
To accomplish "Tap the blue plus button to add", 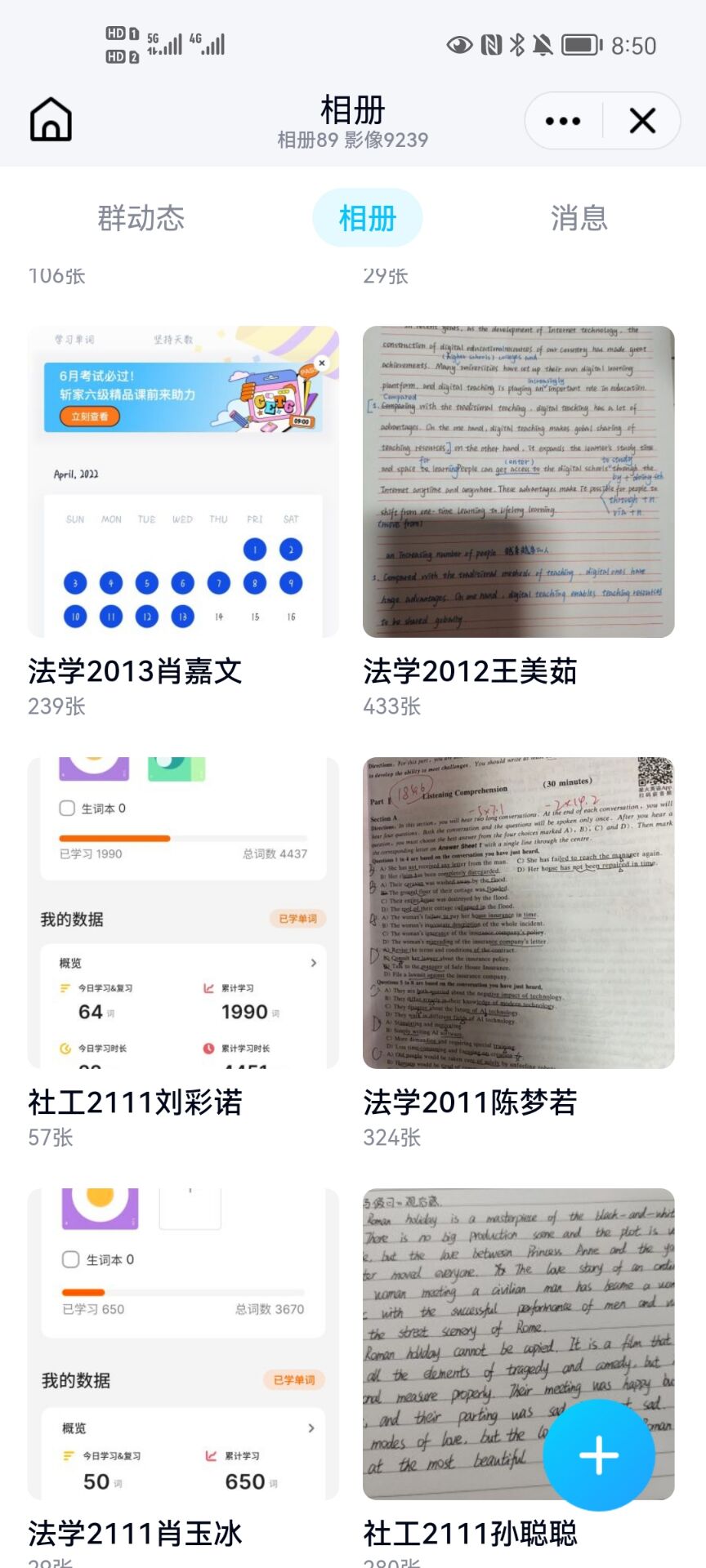I will 599,1454.
